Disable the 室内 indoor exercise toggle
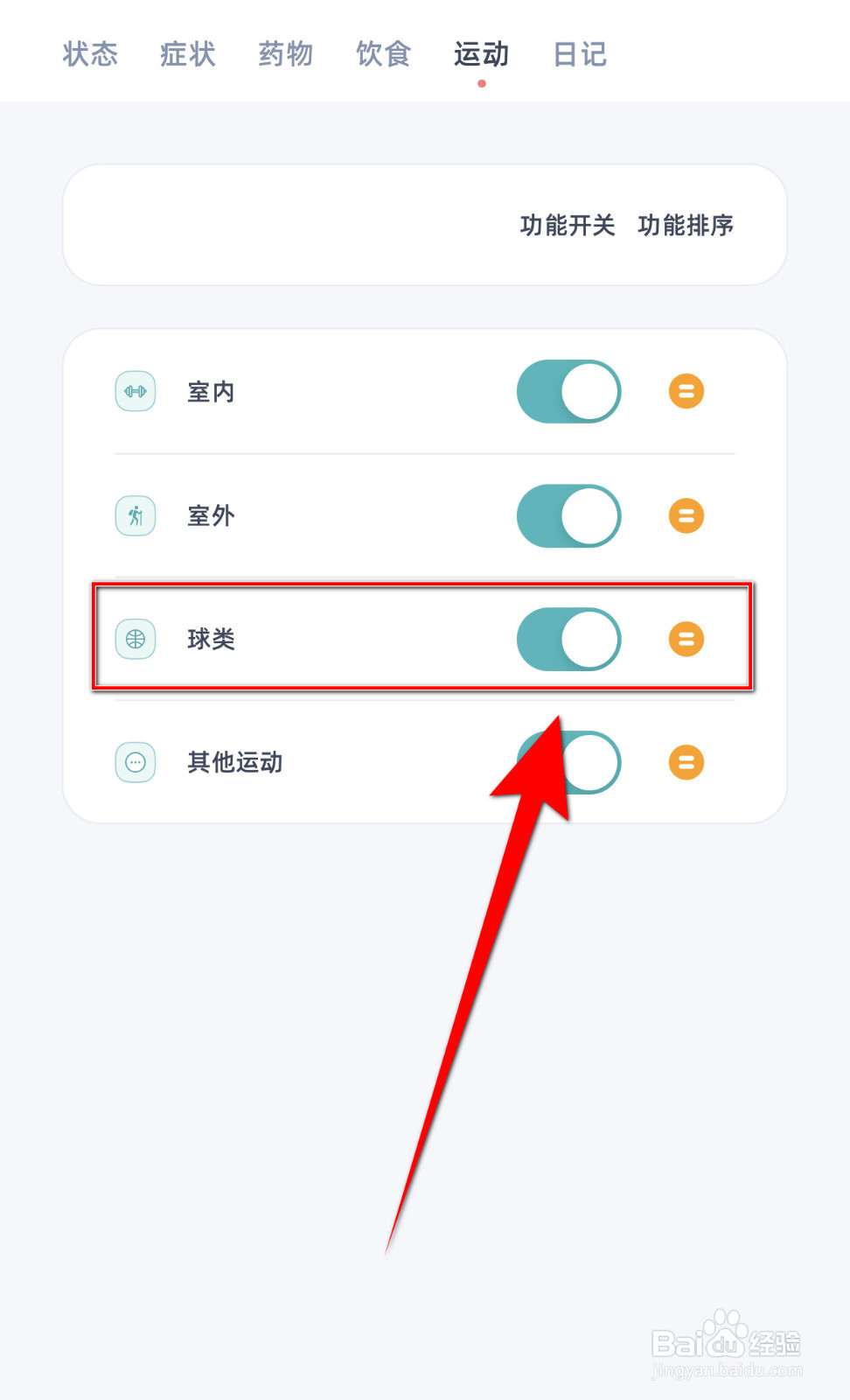 pos(568,391)
